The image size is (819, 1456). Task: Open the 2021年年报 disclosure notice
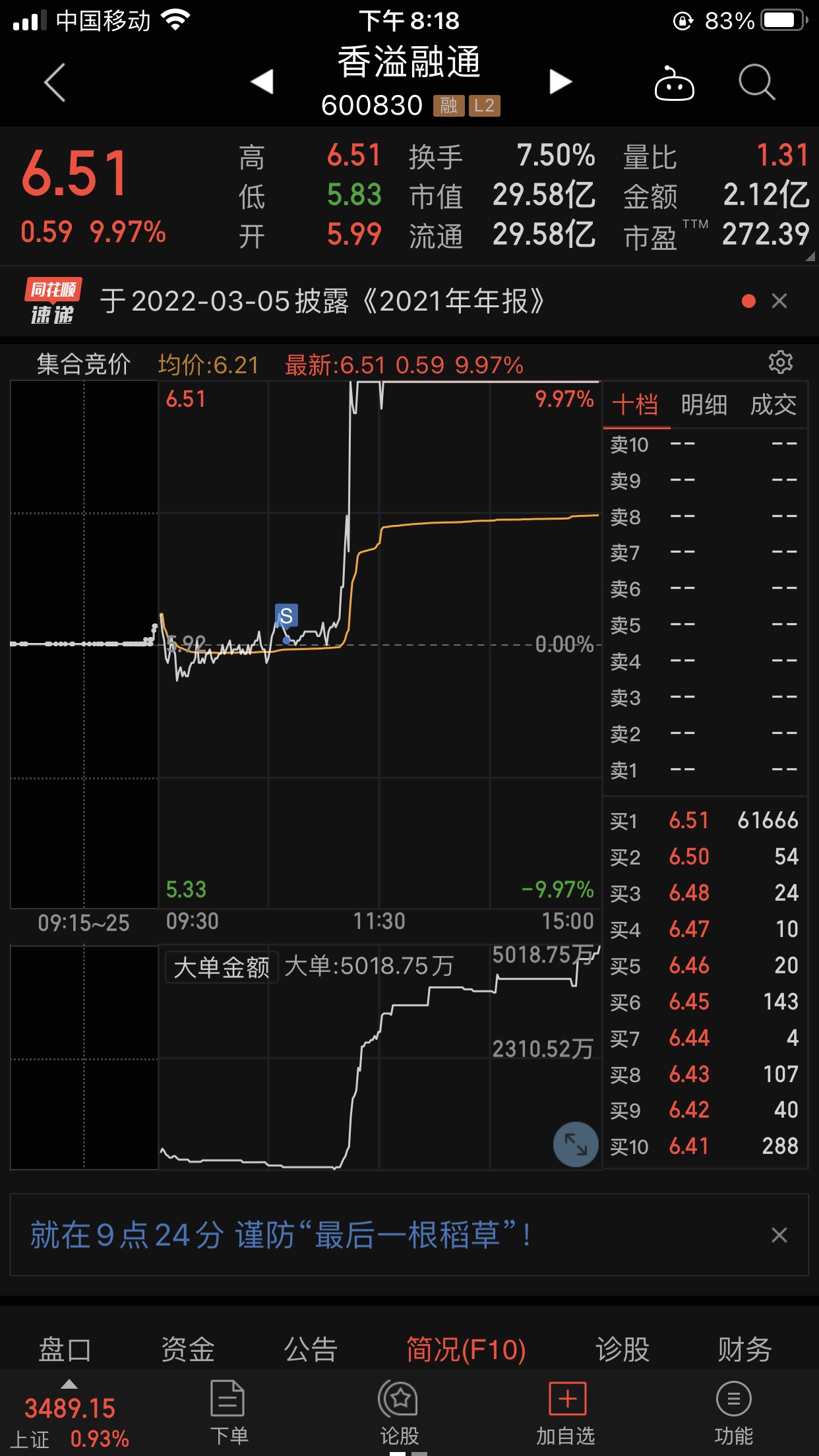[x=322, y=301]
